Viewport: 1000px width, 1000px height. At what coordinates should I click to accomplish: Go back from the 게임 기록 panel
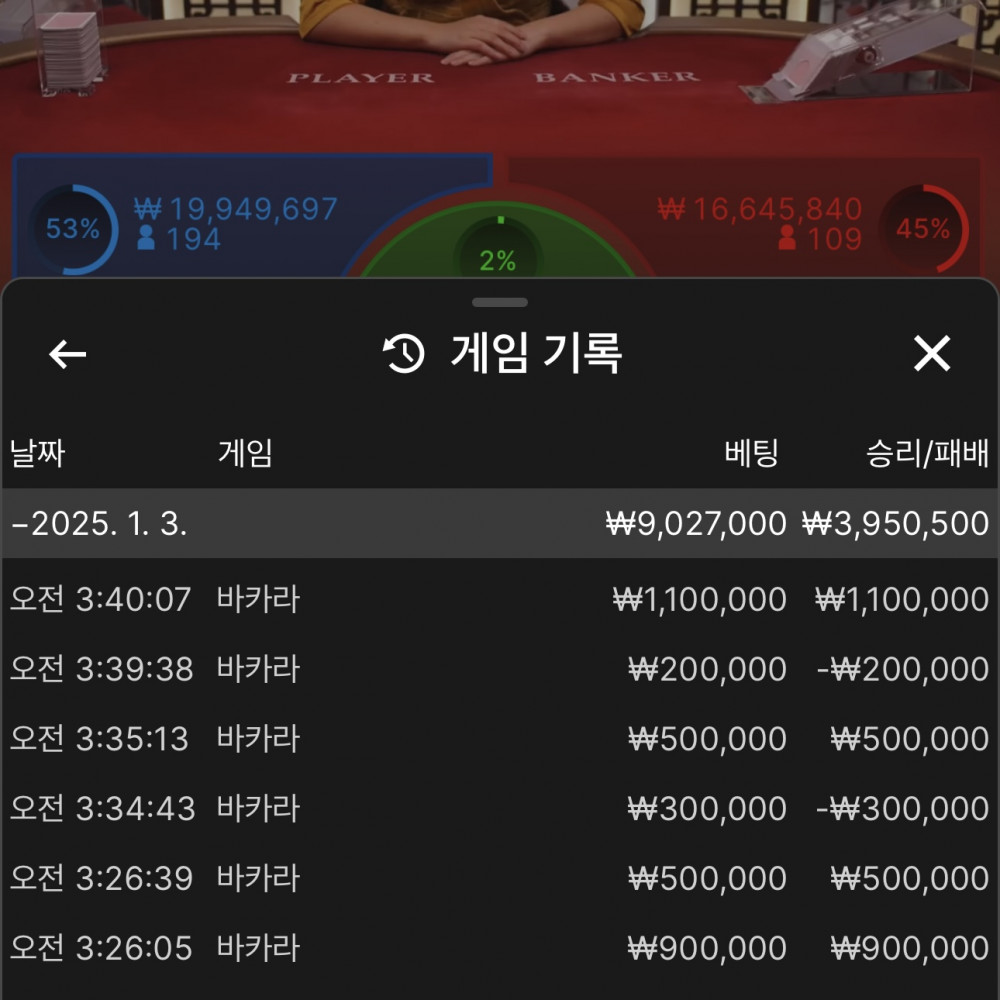68,354
